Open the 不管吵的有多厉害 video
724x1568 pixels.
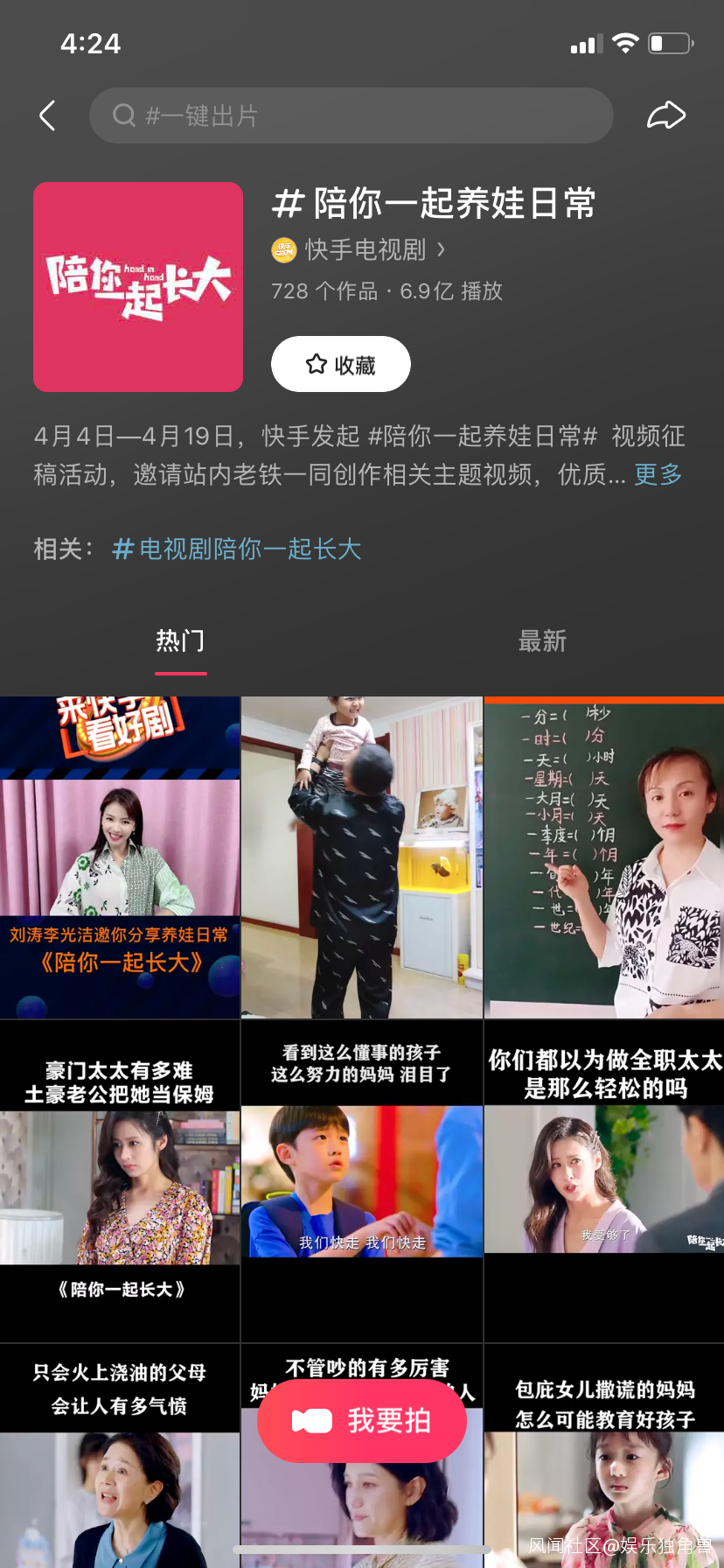(362, 1505)
